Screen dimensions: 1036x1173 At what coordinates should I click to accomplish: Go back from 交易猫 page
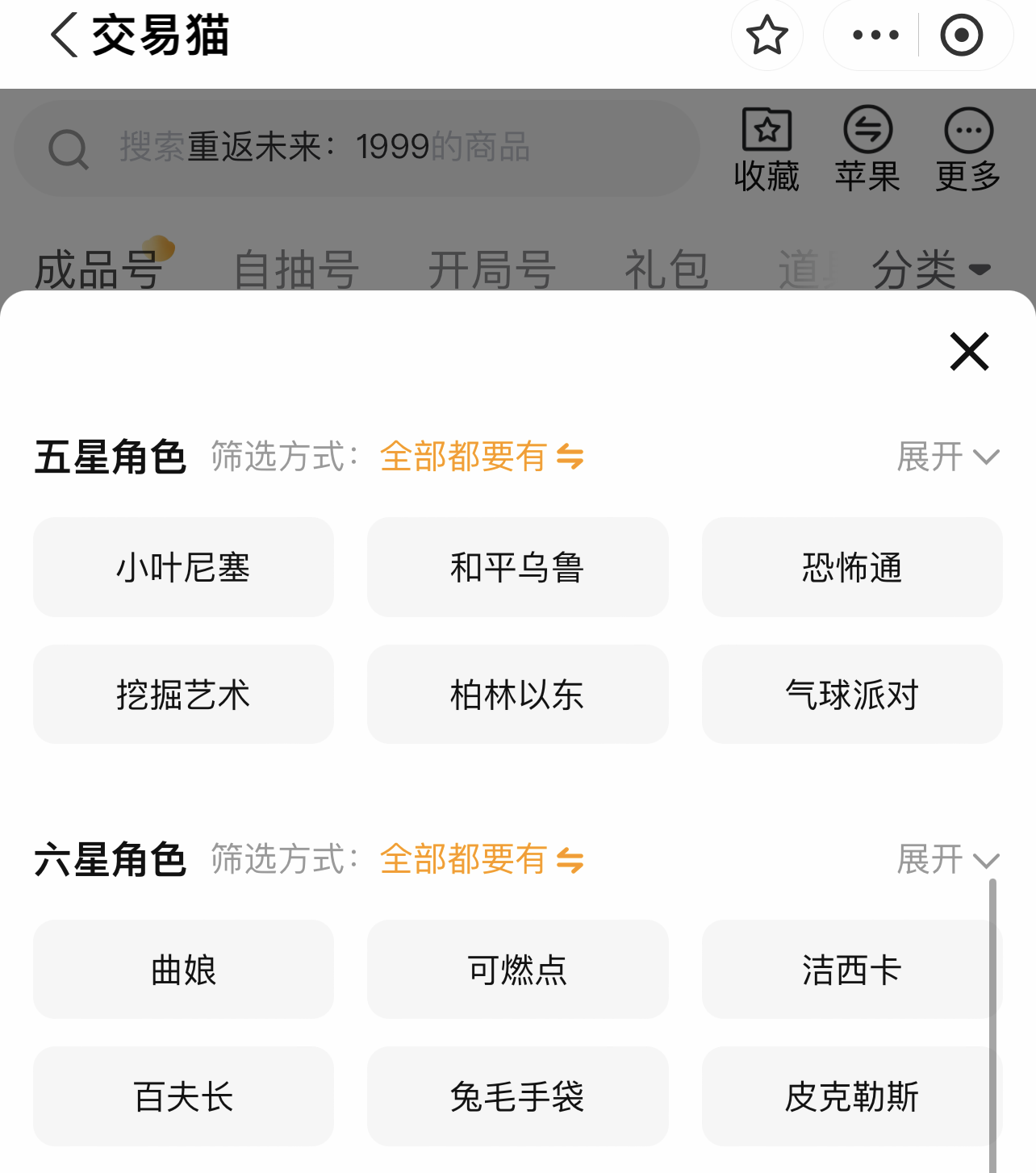click(65, 35)
